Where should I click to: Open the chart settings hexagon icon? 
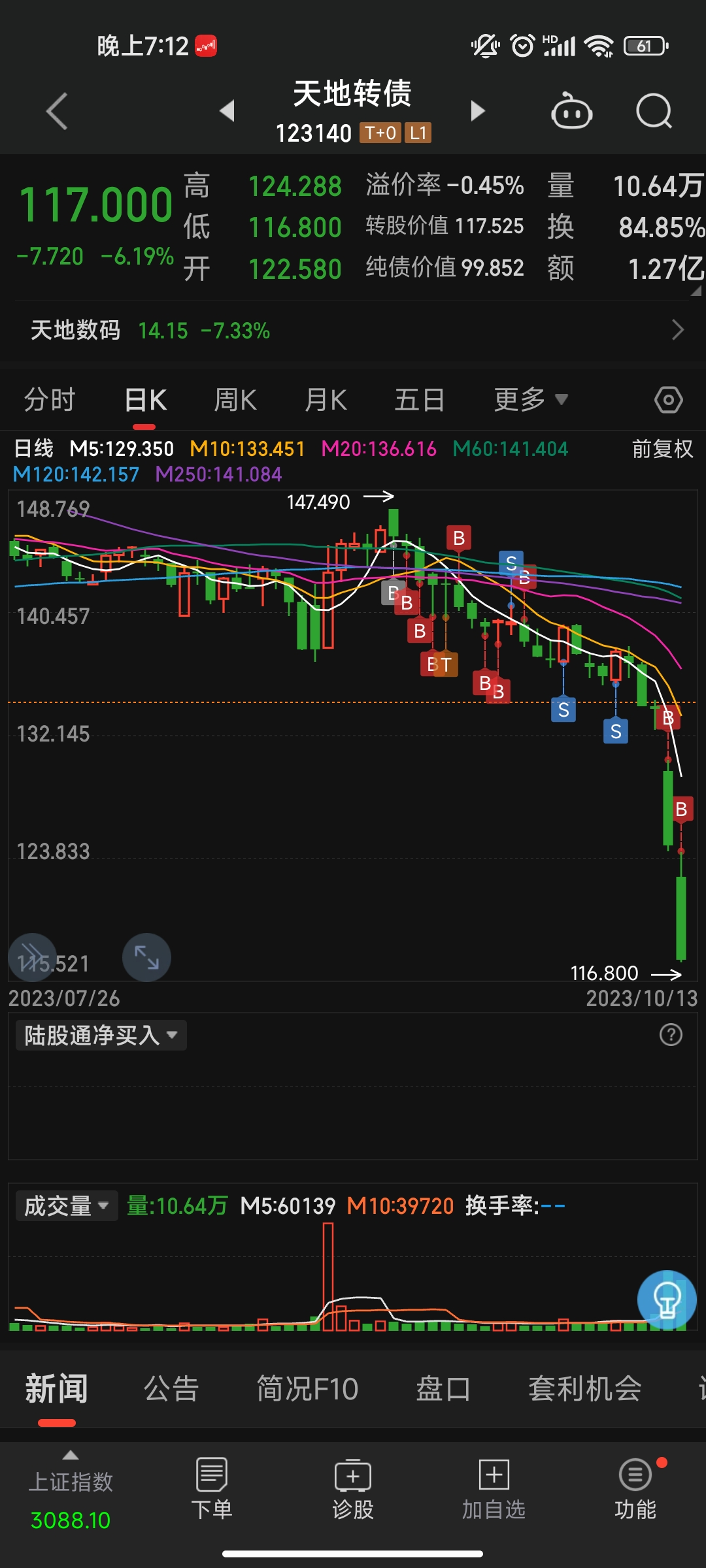click(x=668, y=400)
